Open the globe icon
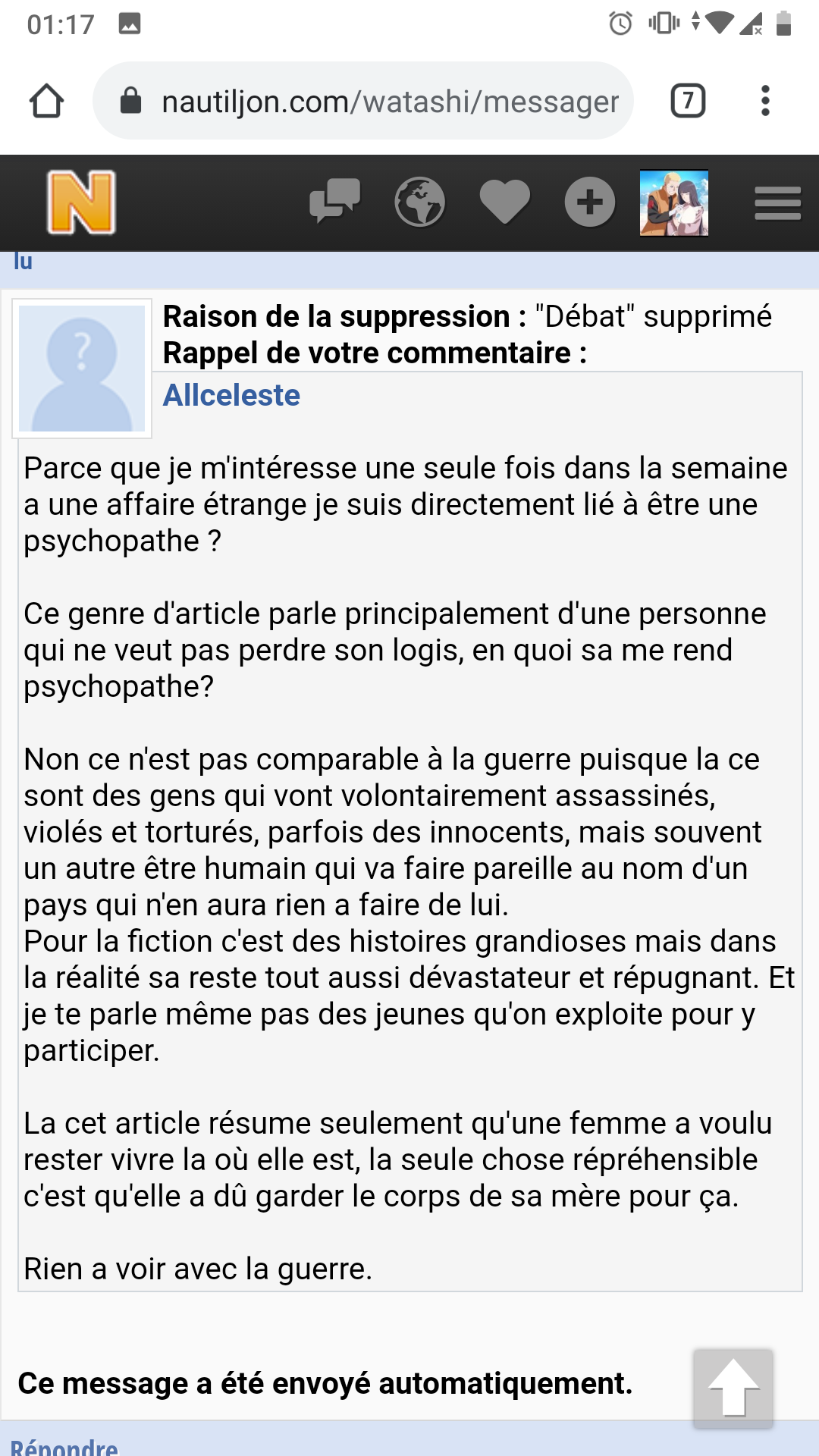The width and height of the screenshot is (819, 1456). [419, 202]
